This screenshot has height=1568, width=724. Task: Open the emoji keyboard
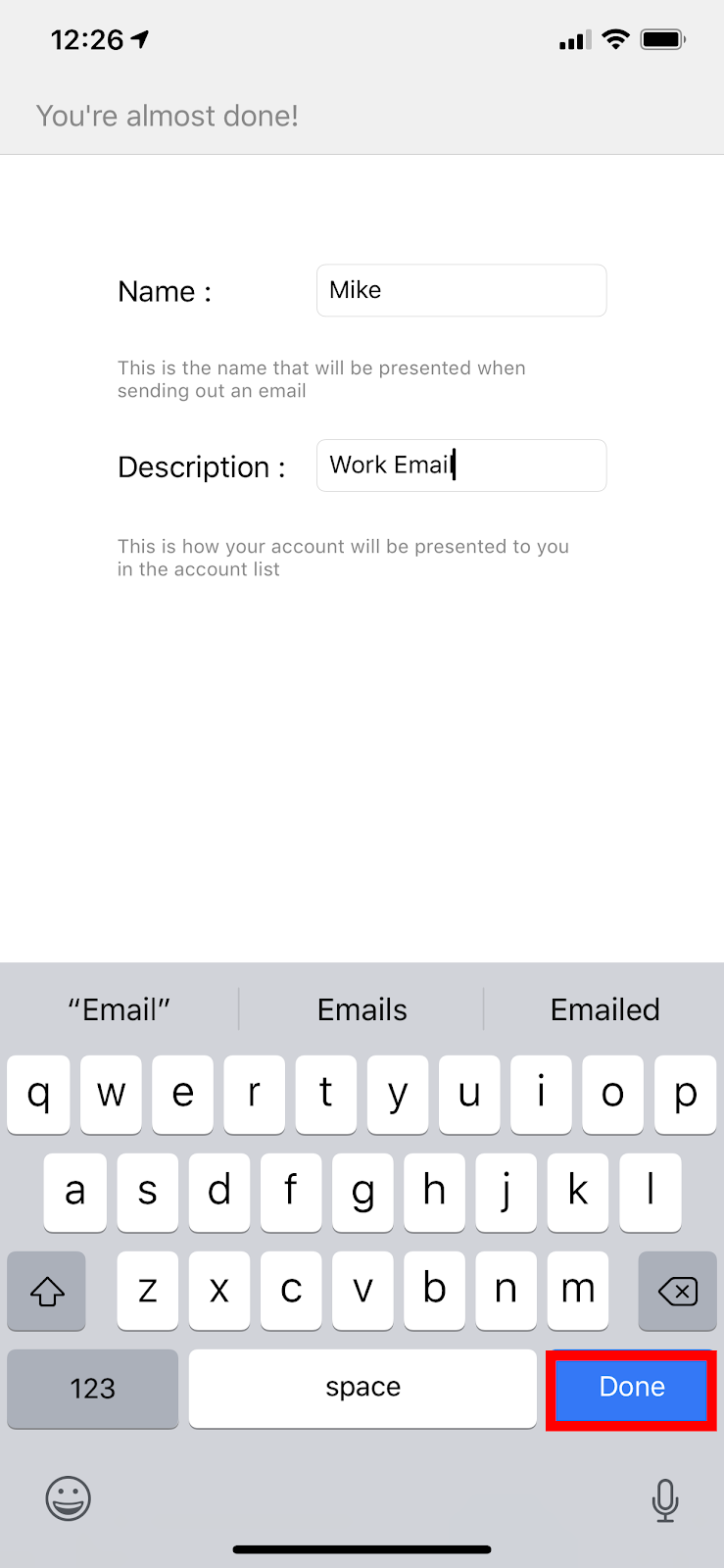click(x=69, y=1498)
